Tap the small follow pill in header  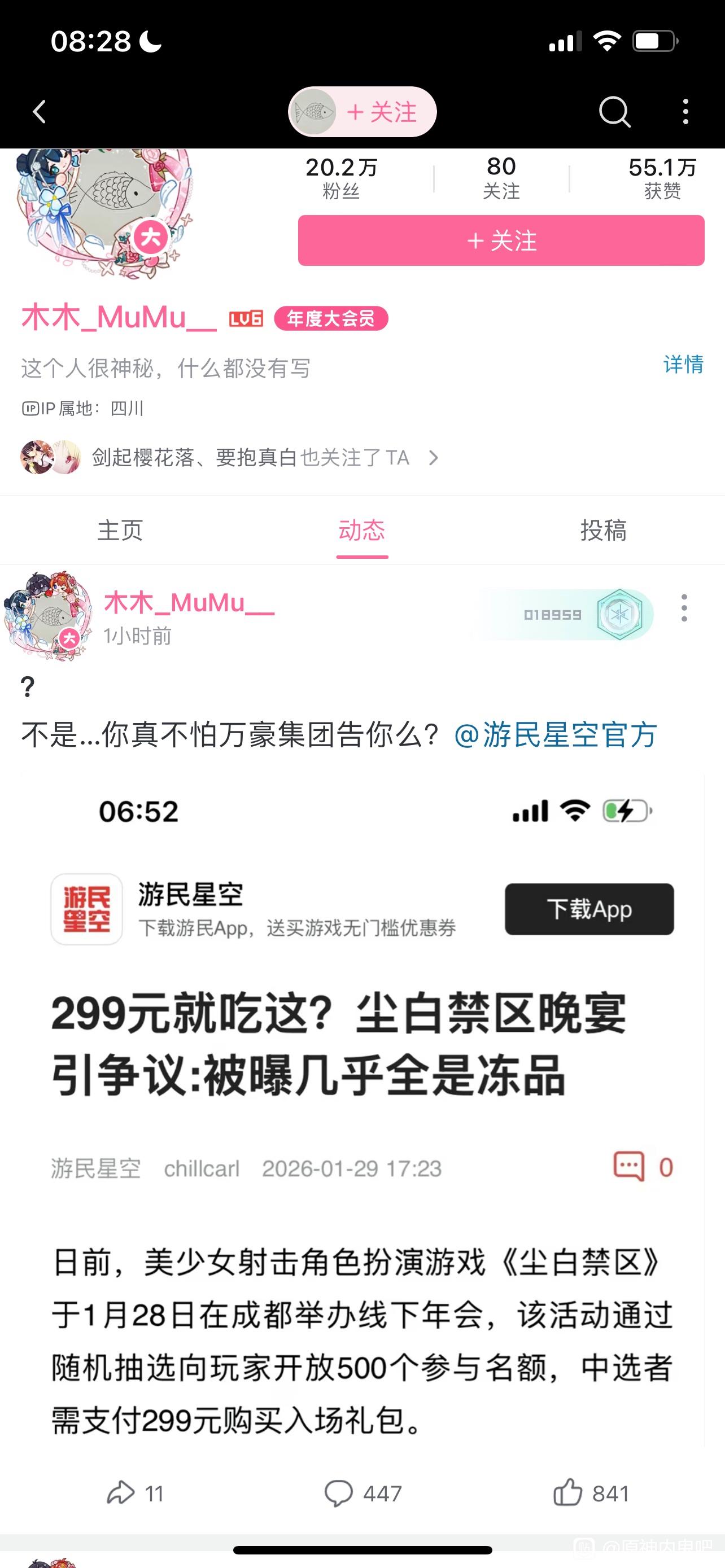click(363, 112)
